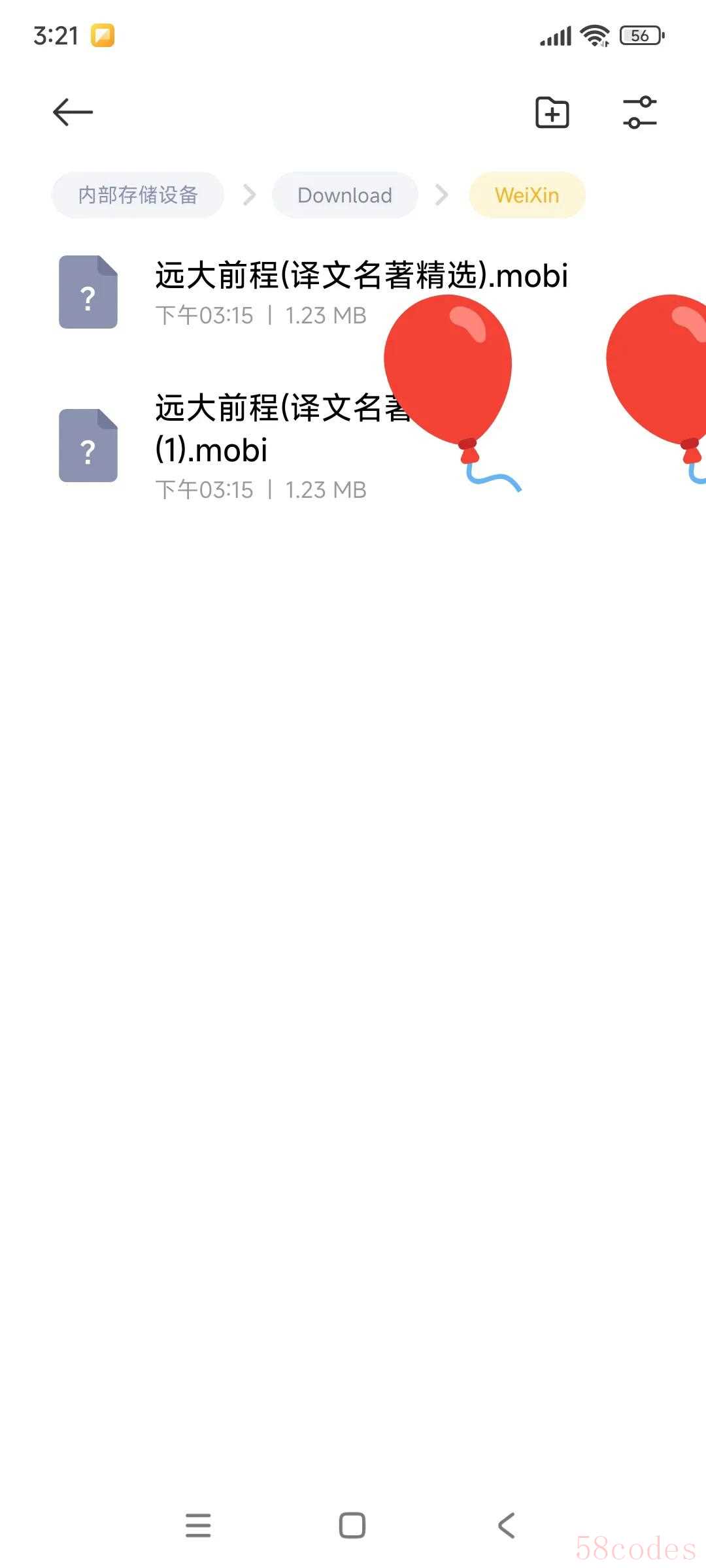Select the WeiXin breadcrumb chip

tap(527, 195)
